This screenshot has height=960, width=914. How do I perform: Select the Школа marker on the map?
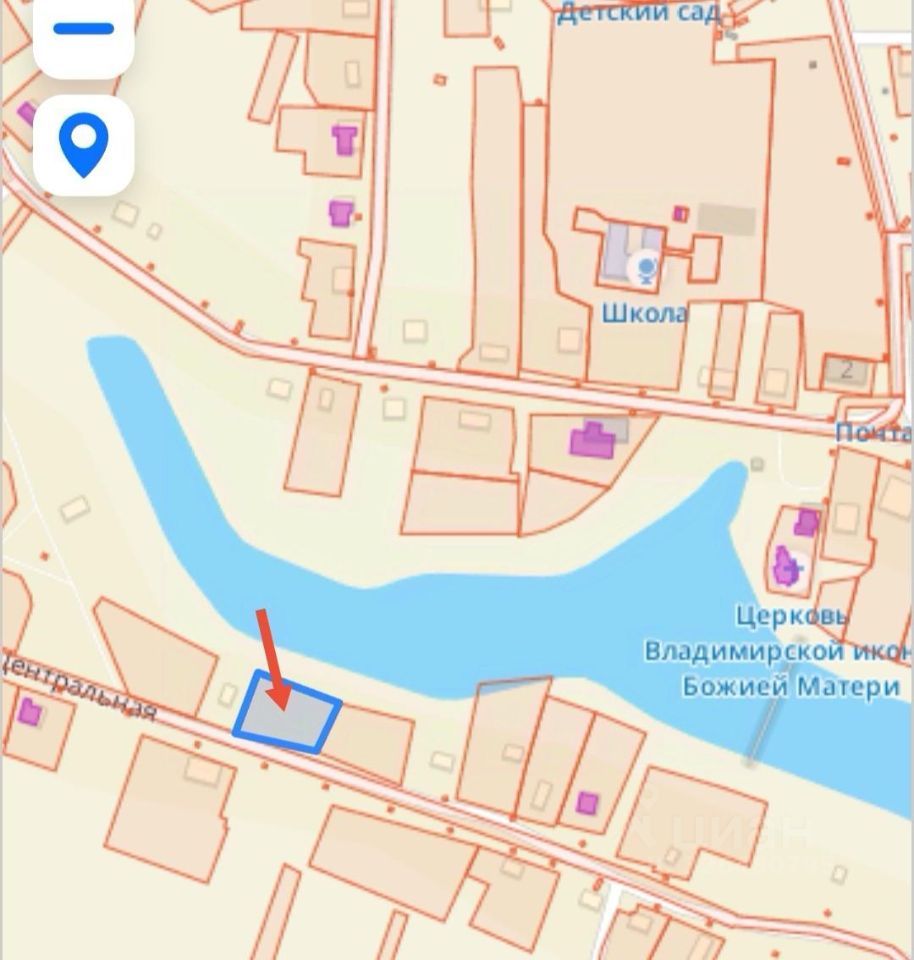click(645, 267)
